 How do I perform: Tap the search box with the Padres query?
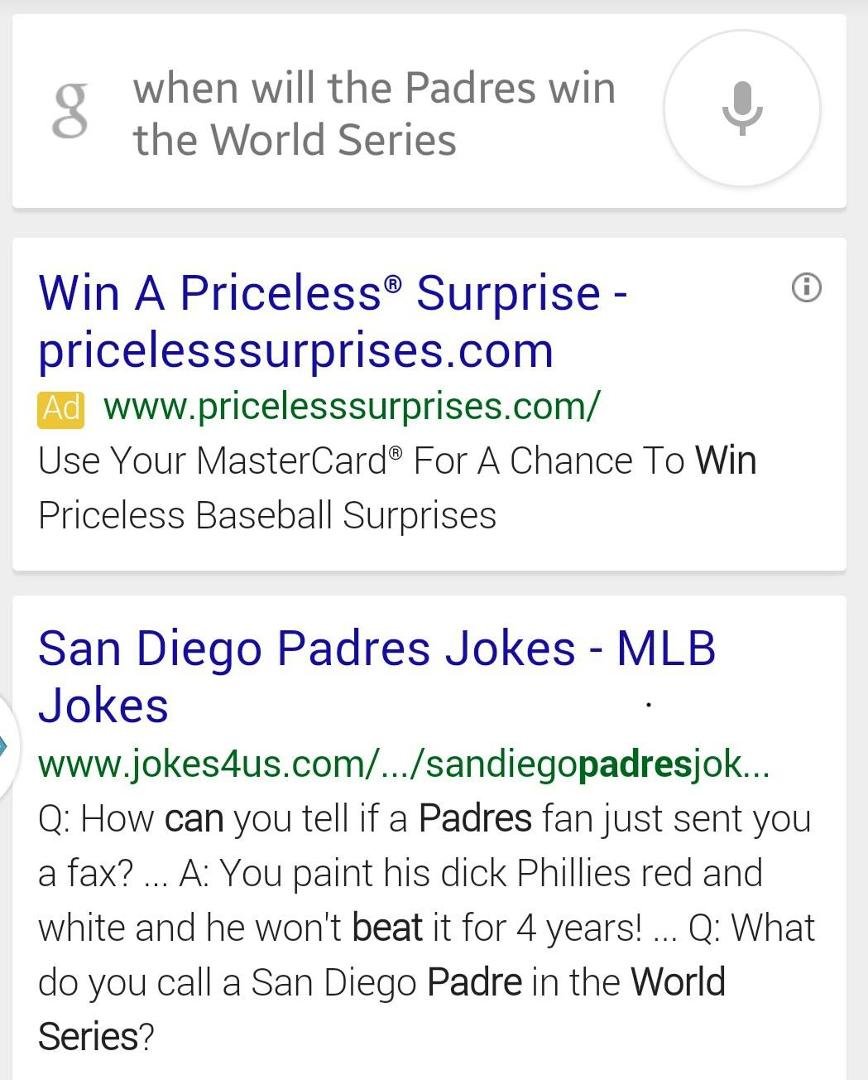374,114
